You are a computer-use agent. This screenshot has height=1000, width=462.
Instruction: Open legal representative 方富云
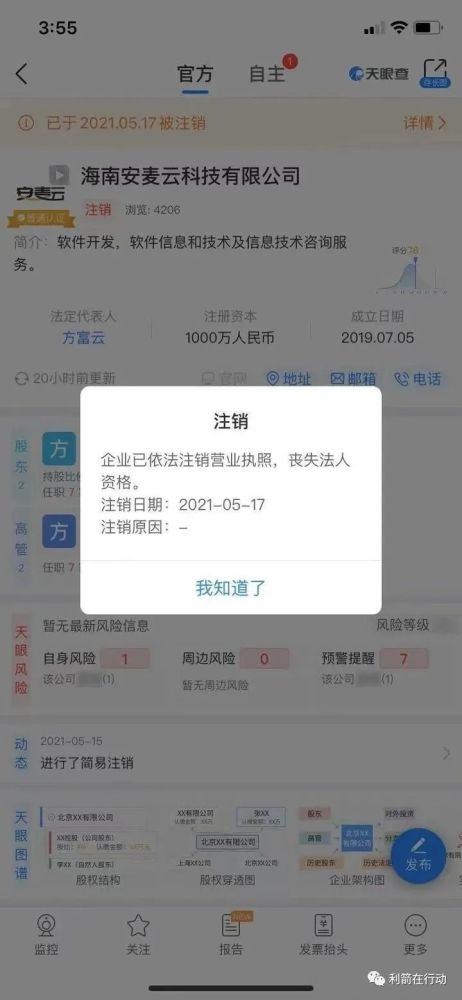click(84, 337)
